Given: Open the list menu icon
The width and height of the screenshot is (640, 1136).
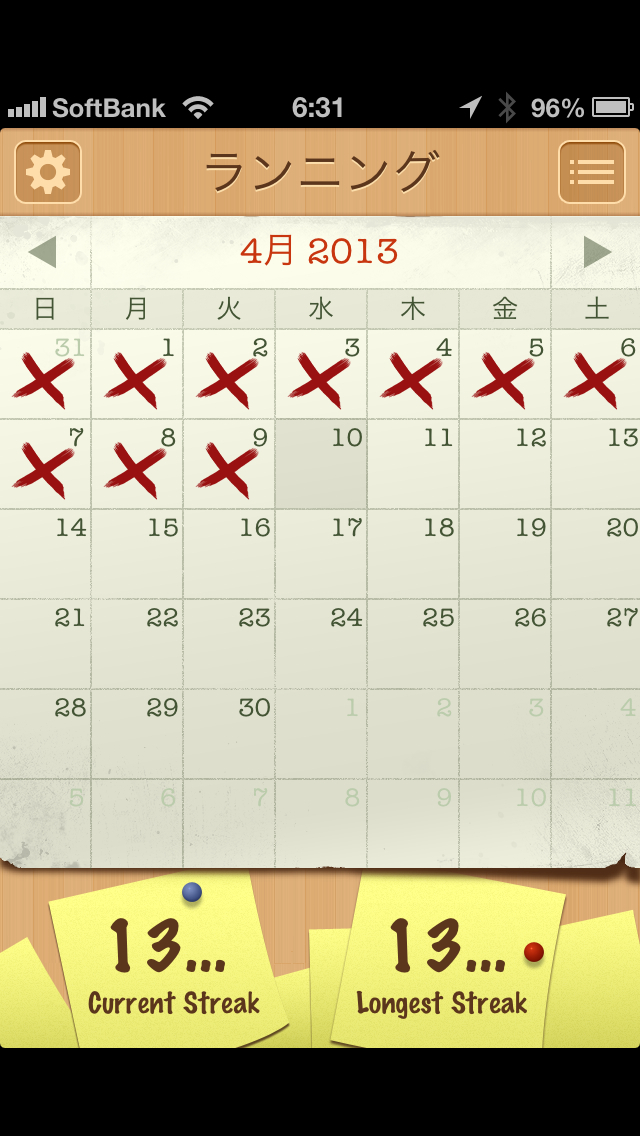Looking at the screenshot, I should tap(592, 172).
